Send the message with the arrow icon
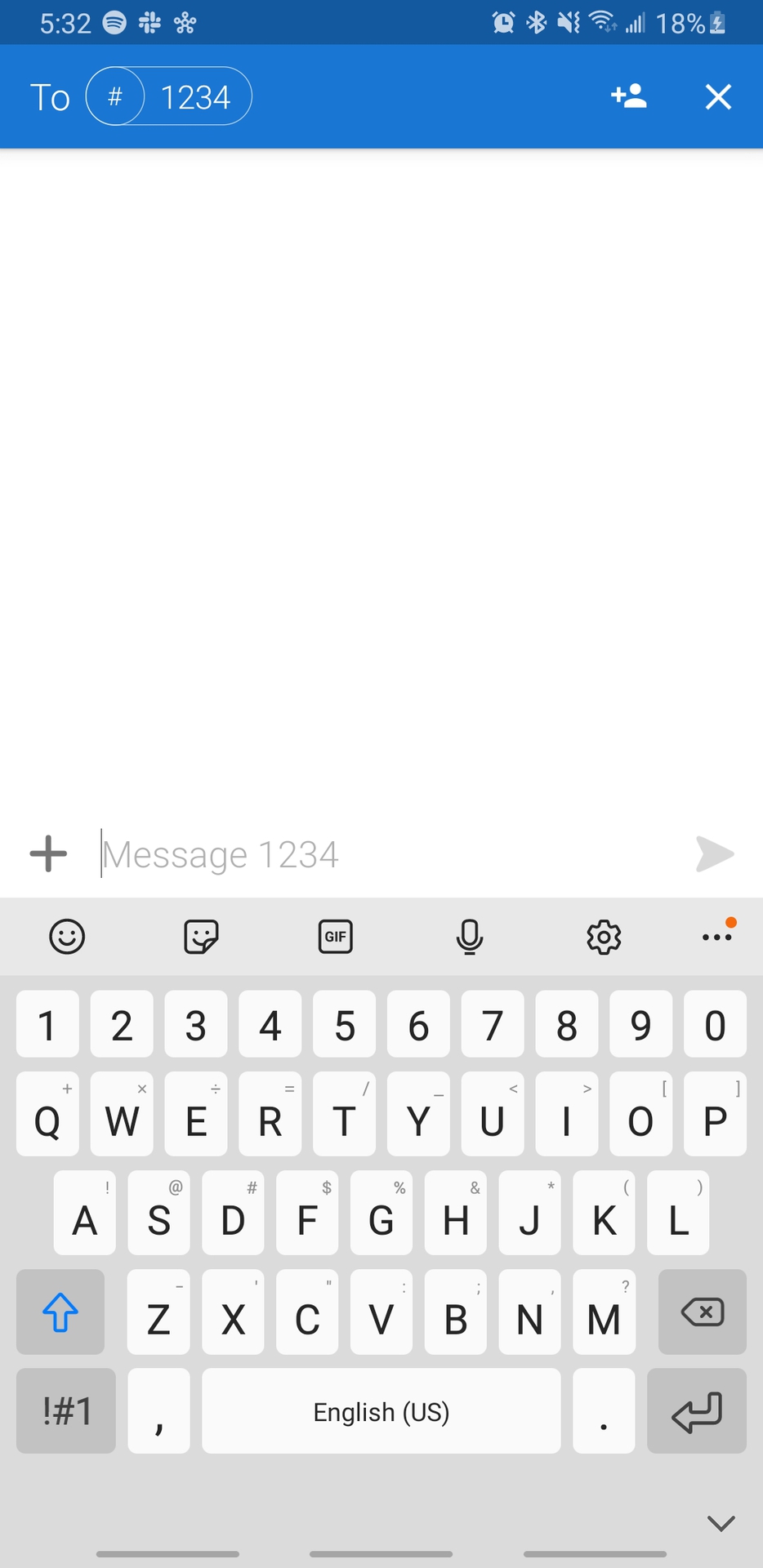The image size is (763, 1568). click(x=714, y=854)
